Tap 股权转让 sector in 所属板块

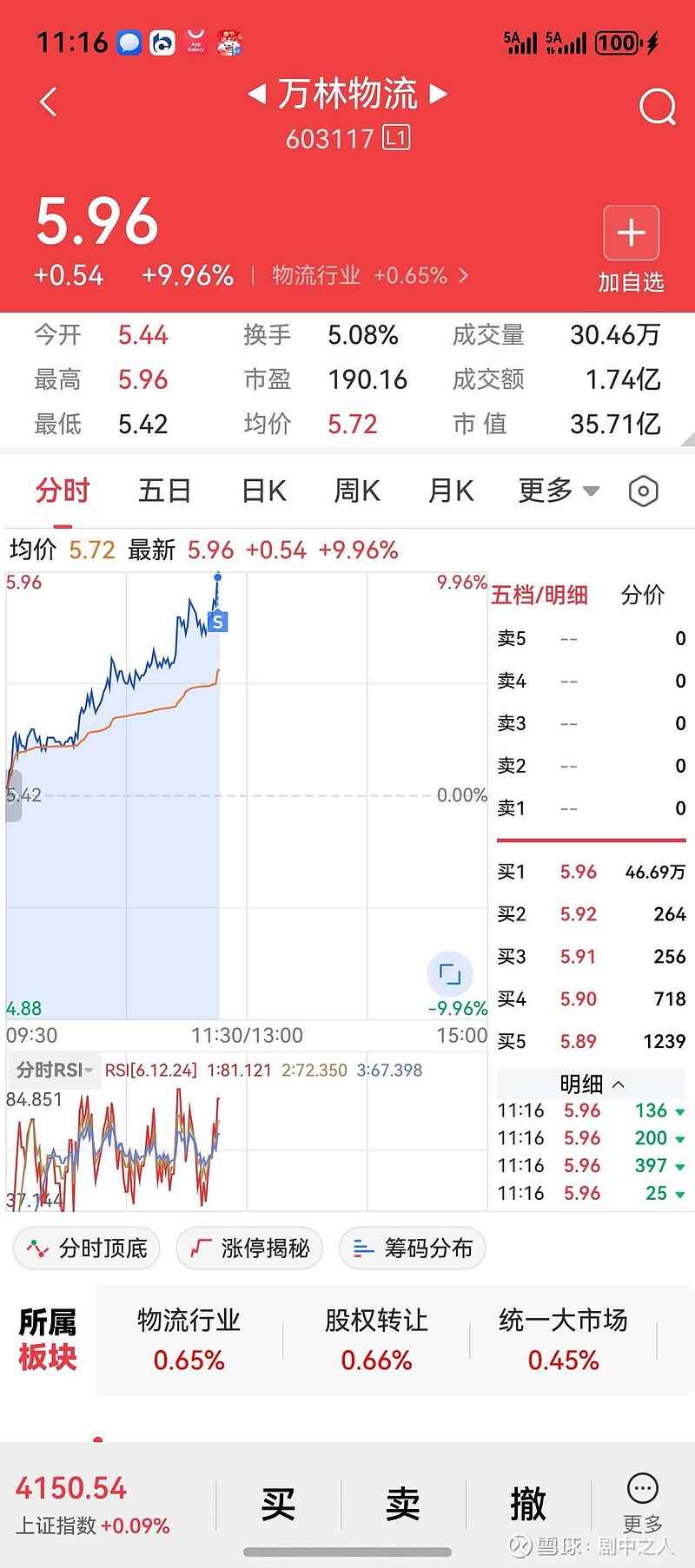click(375, 1338)
